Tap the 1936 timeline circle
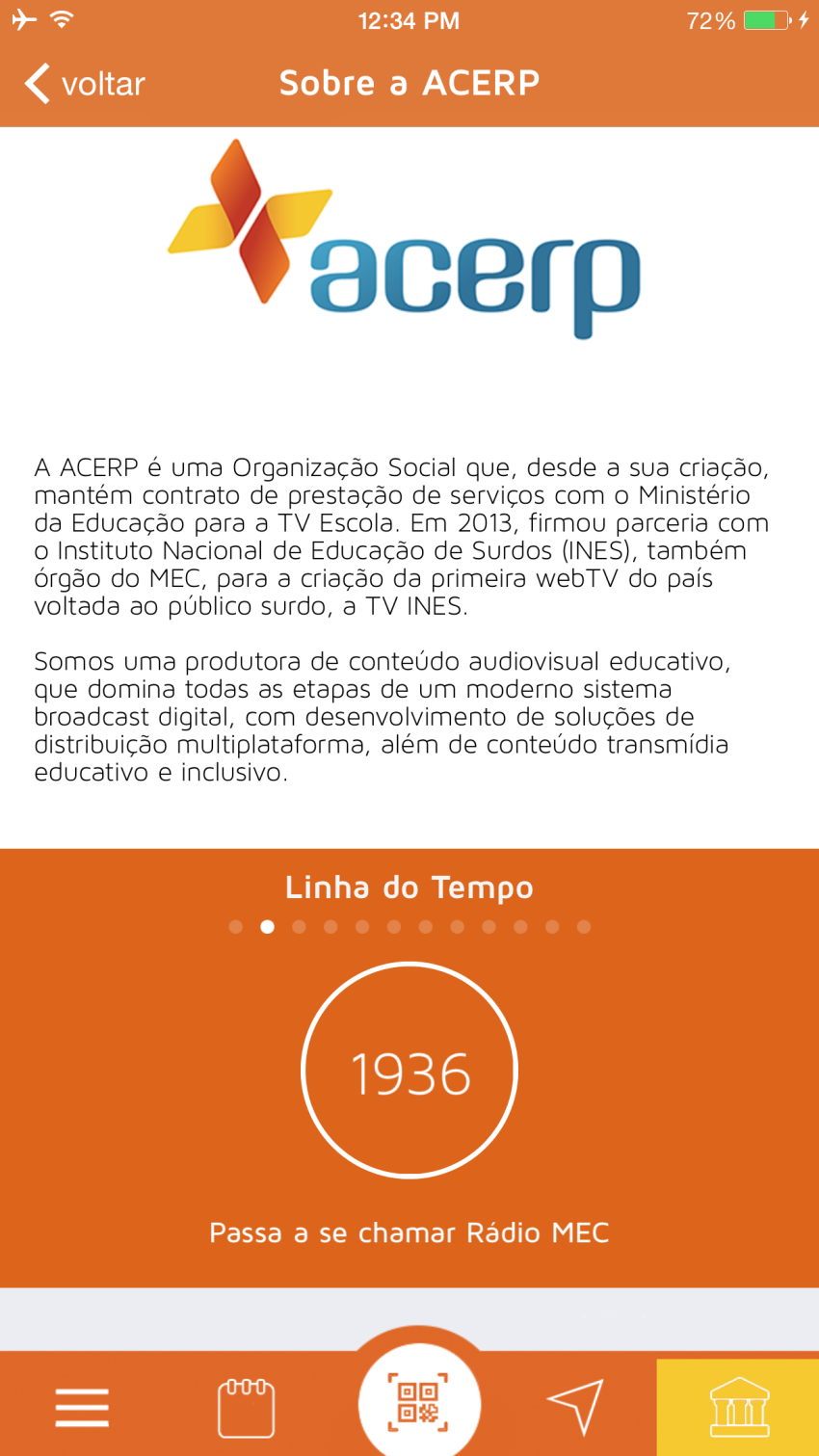819x1456 pixels. click(x=409, y=1071)
